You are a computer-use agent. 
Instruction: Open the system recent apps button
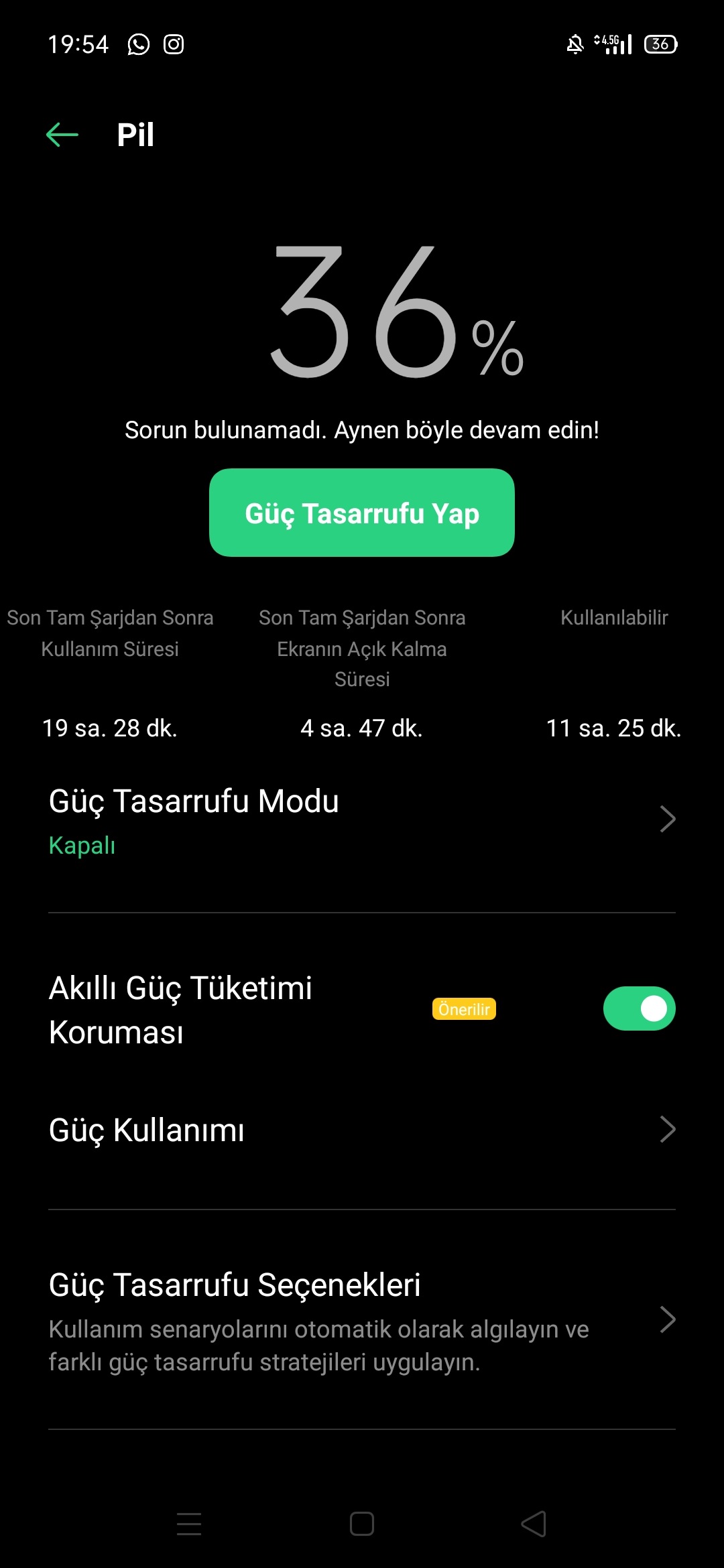[x=189, y=1524]
